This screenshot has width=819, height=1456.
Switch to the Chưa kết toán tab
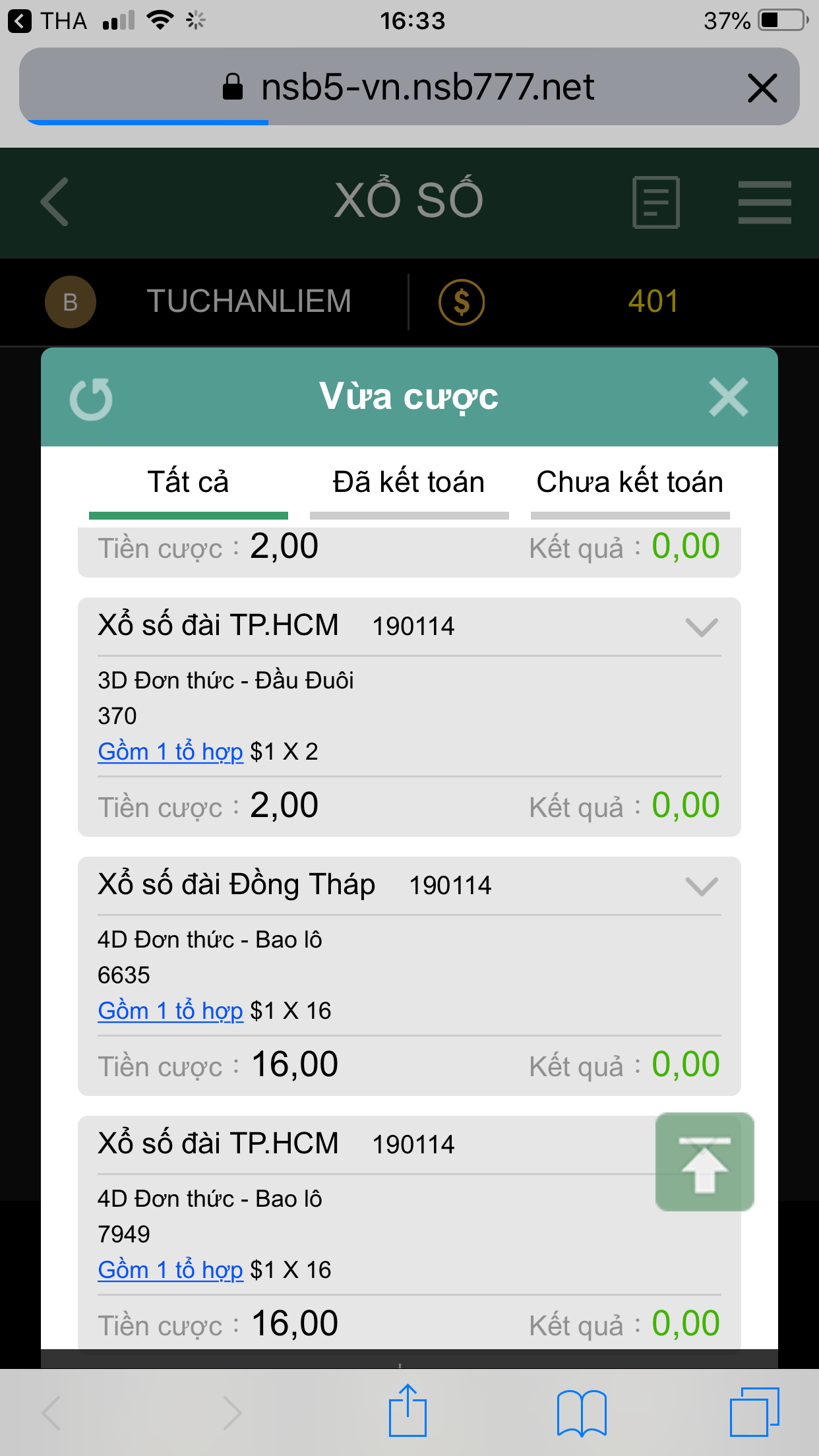pos(630,483)
